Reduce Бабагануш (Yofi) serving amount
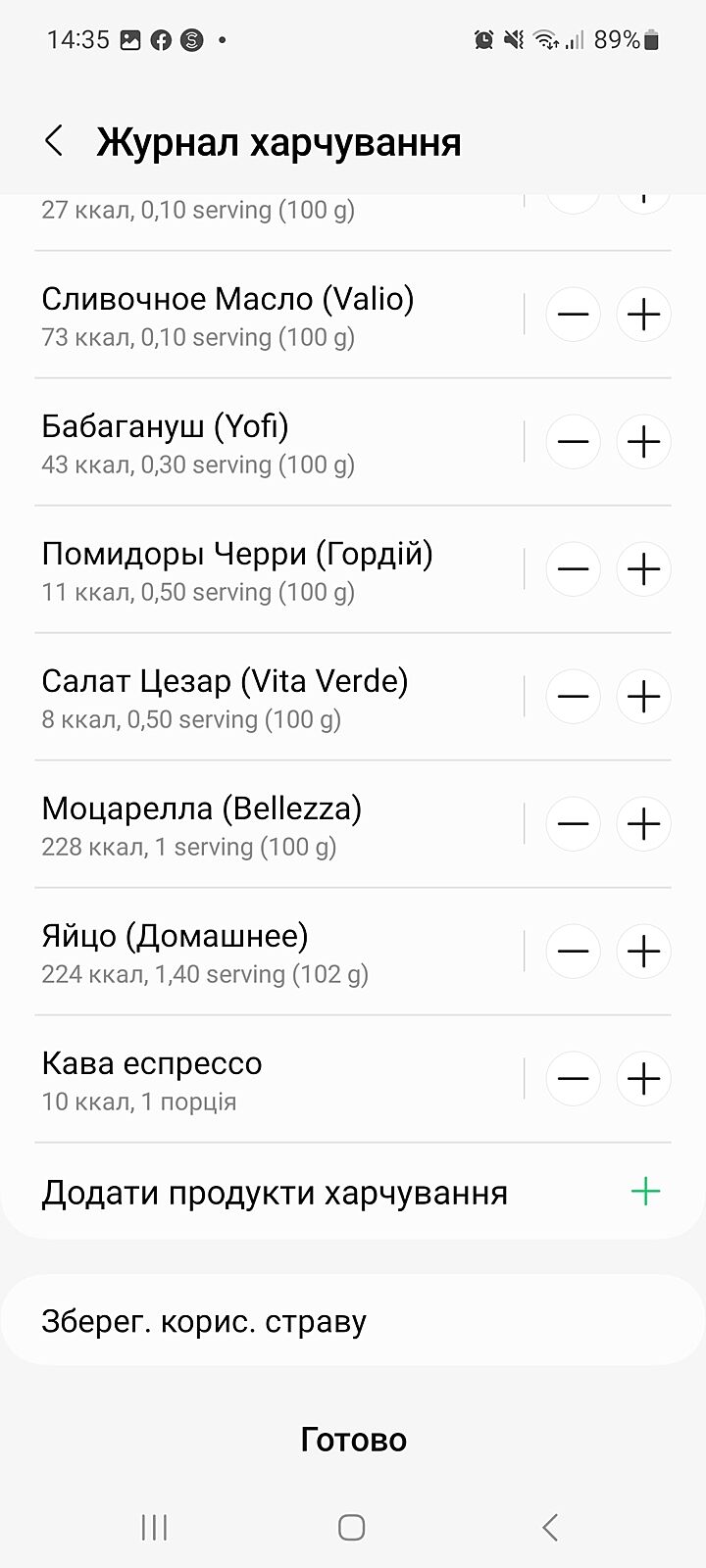Screen dimensions: 706x1568 (573, 442)
